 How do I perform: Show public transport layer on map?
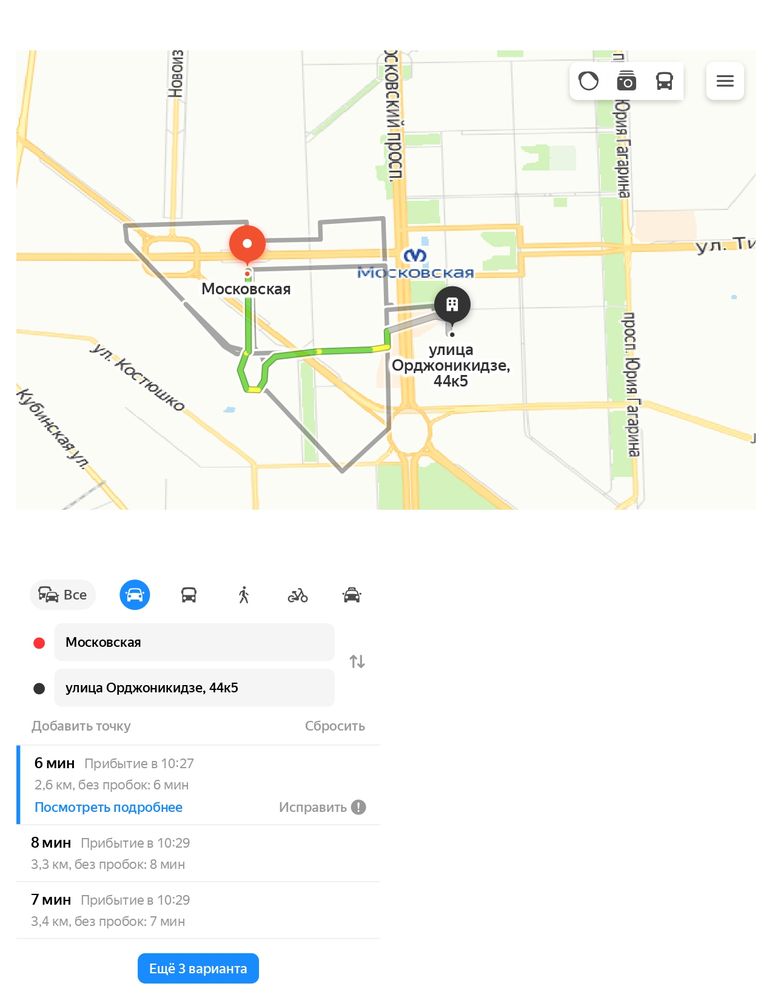pyautogui.click(x=664, y=81)
